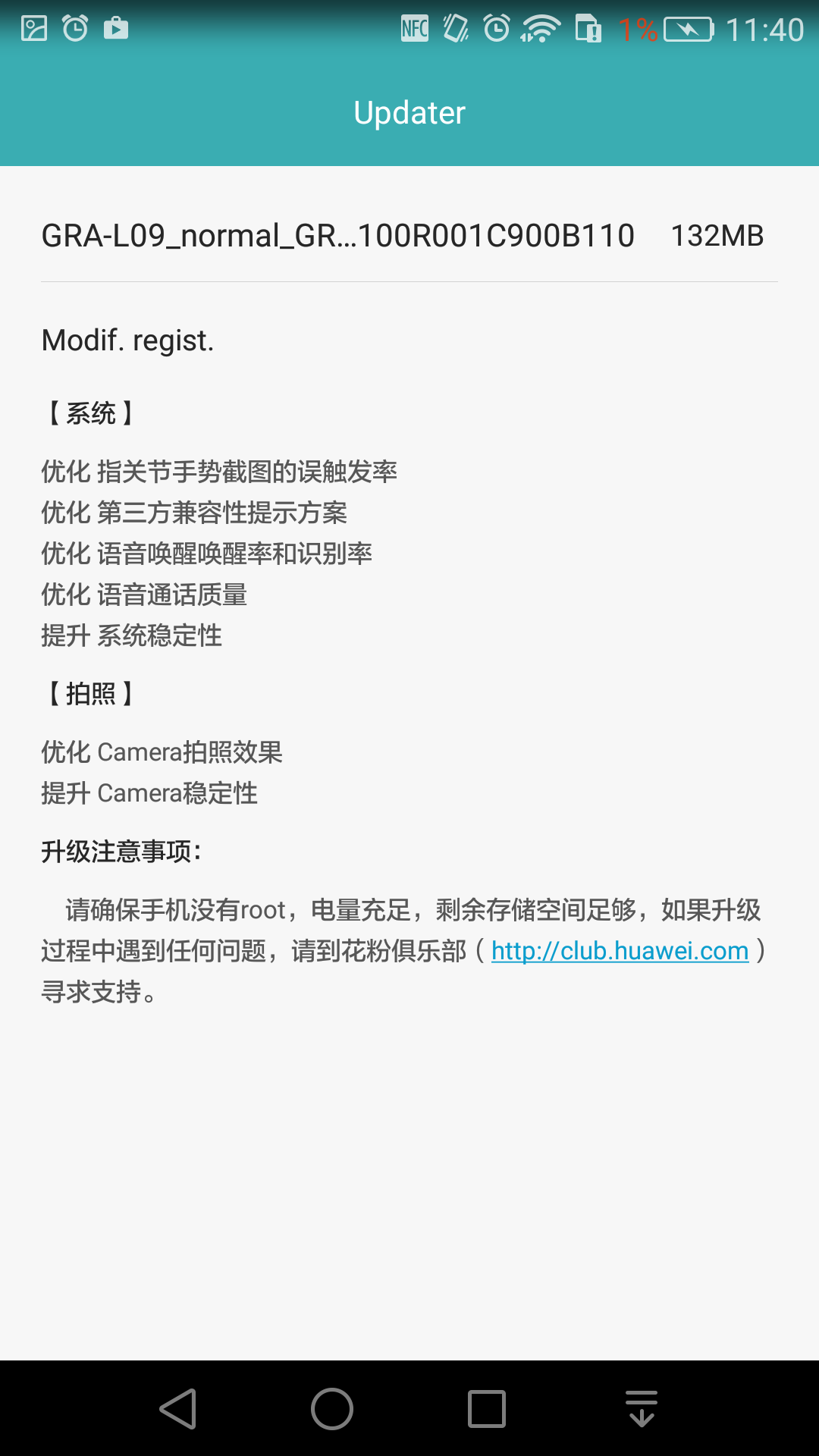This screenshot has height=1456, width=819.
Task: Pull down the notification panel icon
Action: (642, 1409)
